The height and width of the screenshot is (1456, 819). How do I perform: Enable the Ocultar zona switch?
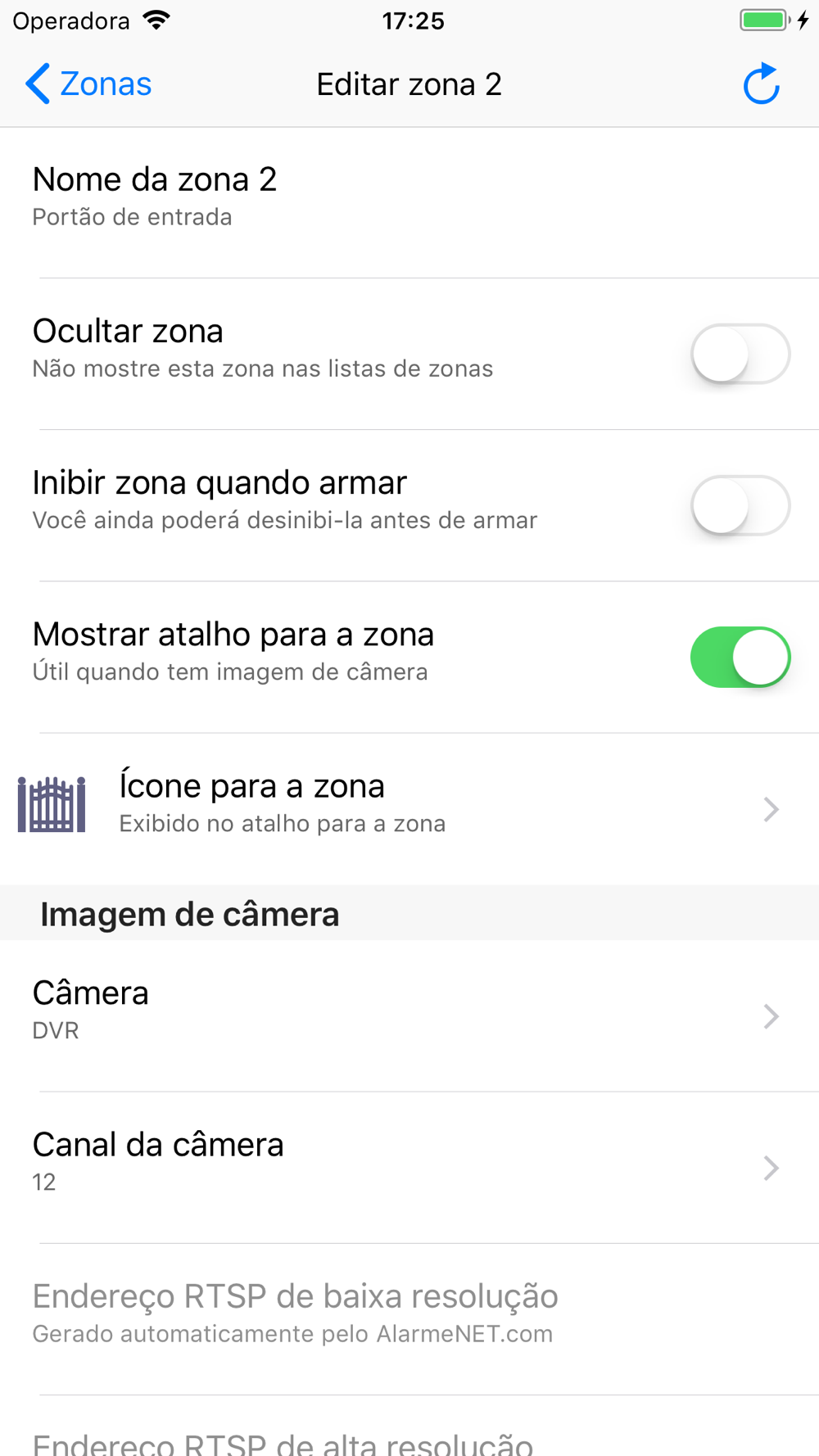(x=740, y=354)
